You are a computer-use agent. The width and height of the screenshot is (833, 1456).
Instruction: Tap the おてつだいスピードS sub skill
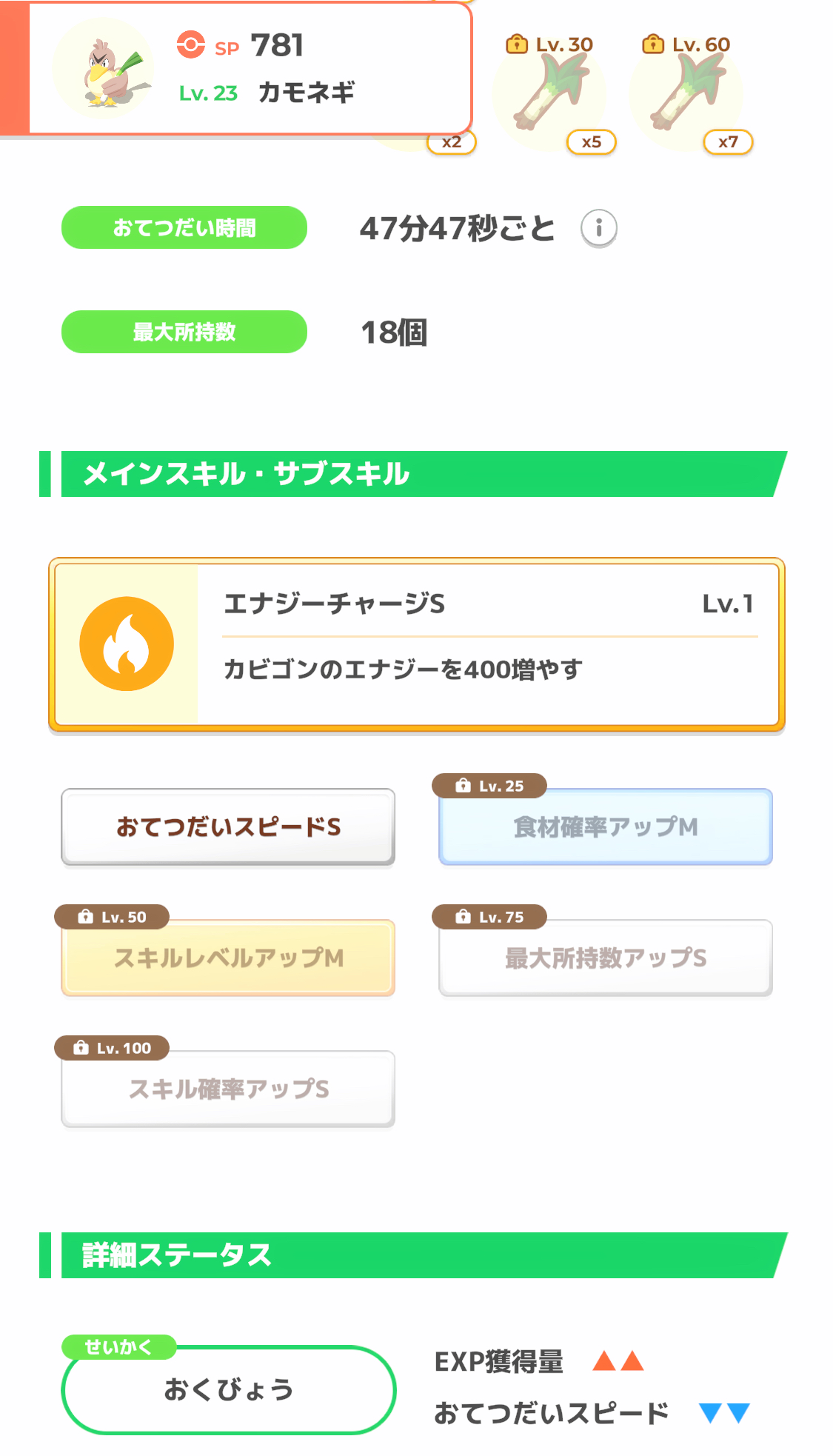coord(228,826)
